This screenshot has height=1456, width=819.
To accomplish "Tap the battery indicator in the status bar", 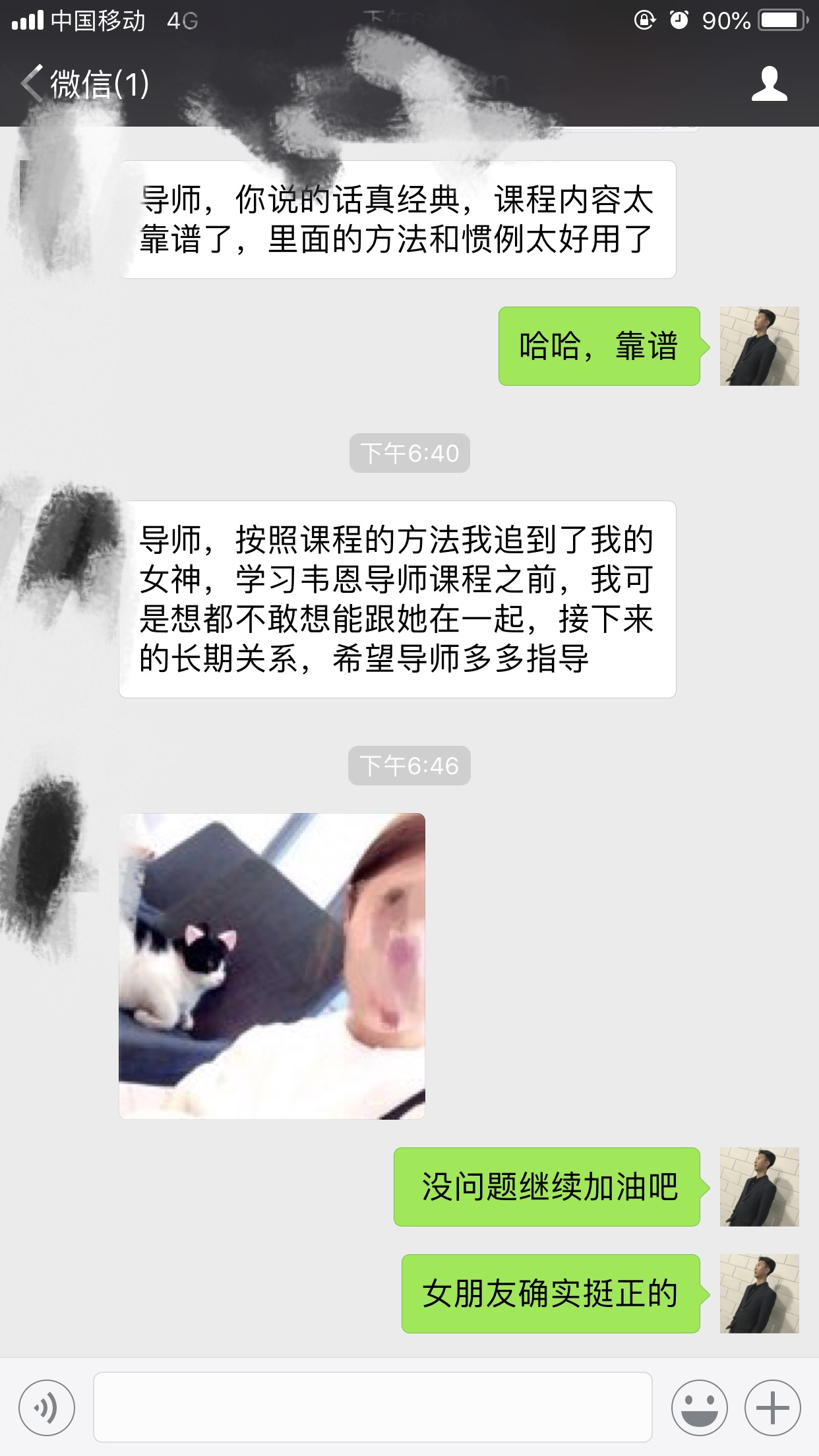I will point(781,20).
